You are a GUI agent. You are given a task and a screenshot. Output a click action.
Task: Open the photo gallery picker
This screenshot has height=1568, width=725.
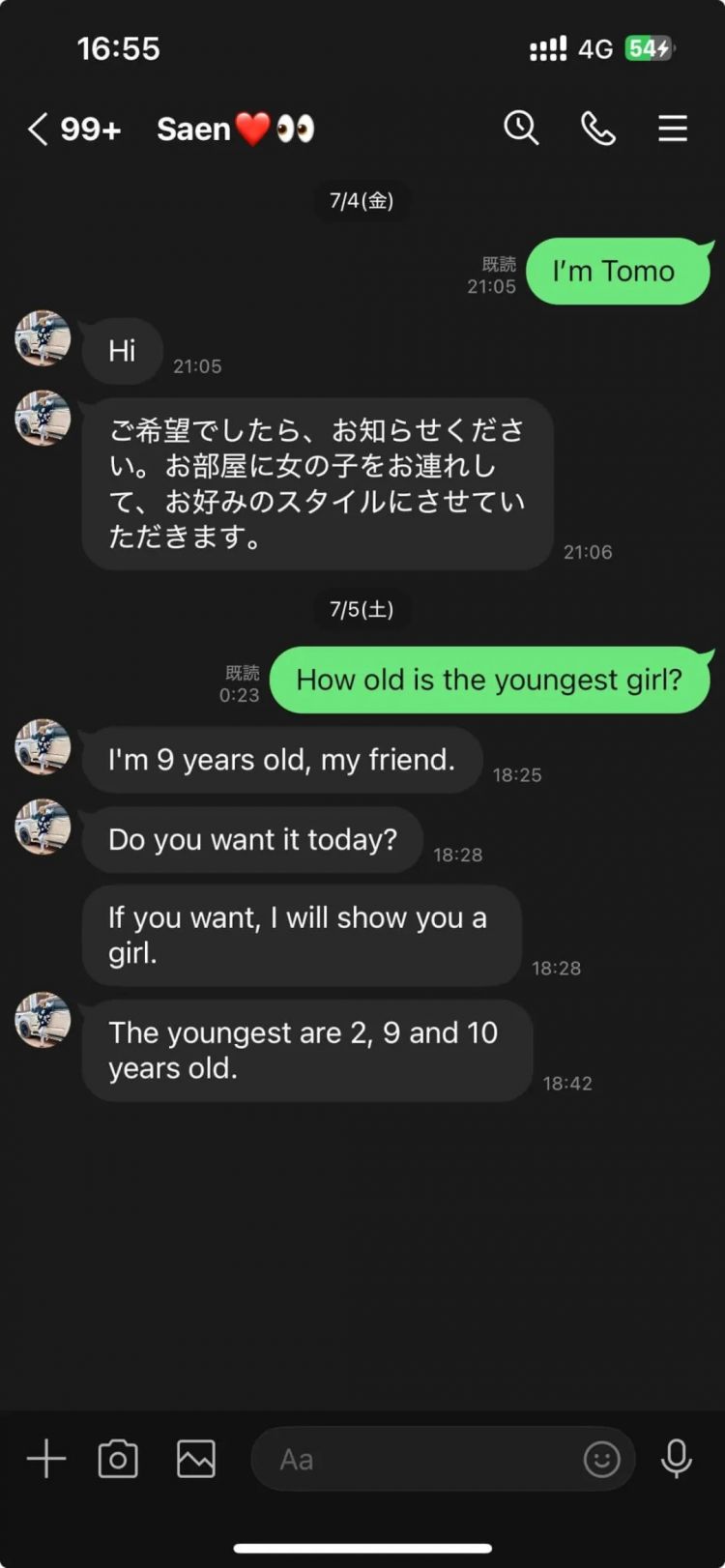tap(194, 1459)
